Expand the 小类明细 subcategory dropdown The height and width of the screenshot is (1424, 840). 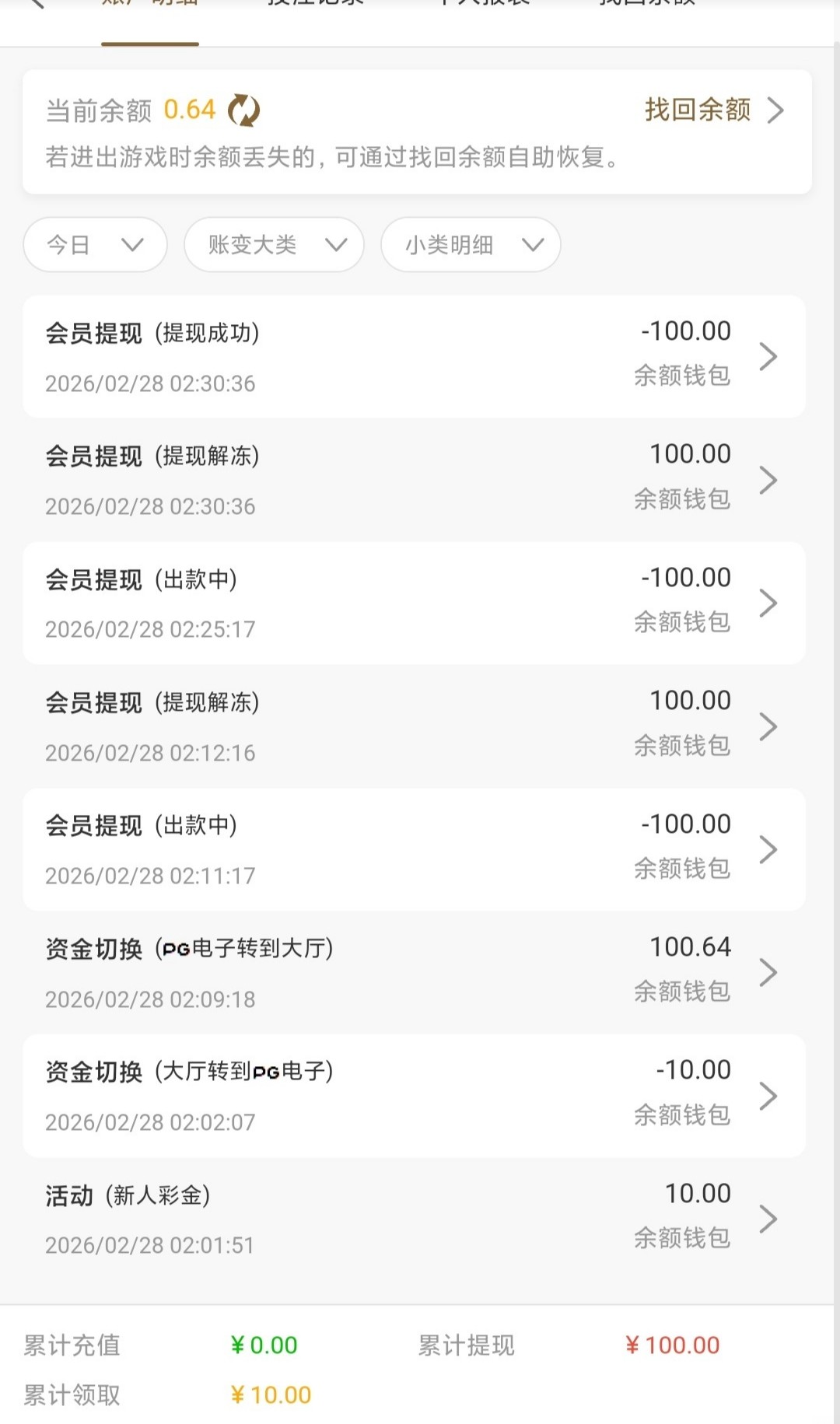point(471,245)
